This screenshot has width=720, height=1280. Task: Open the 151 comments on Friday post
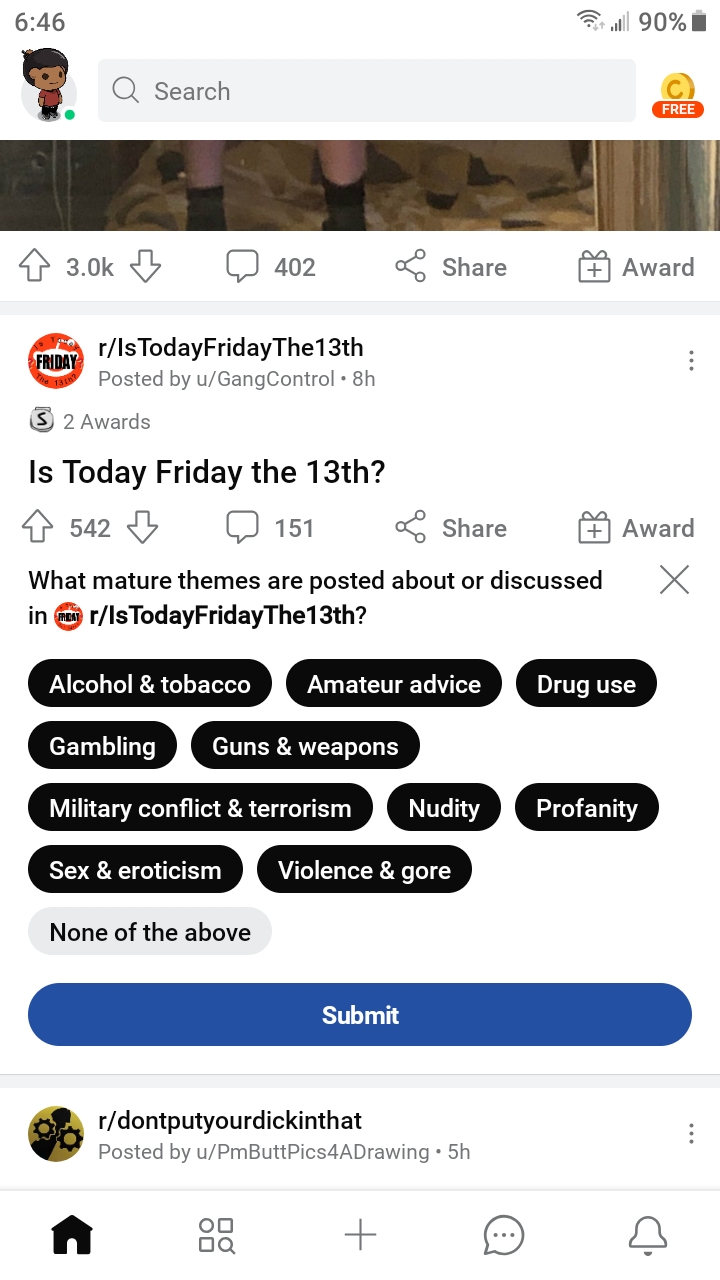(270, 528)
